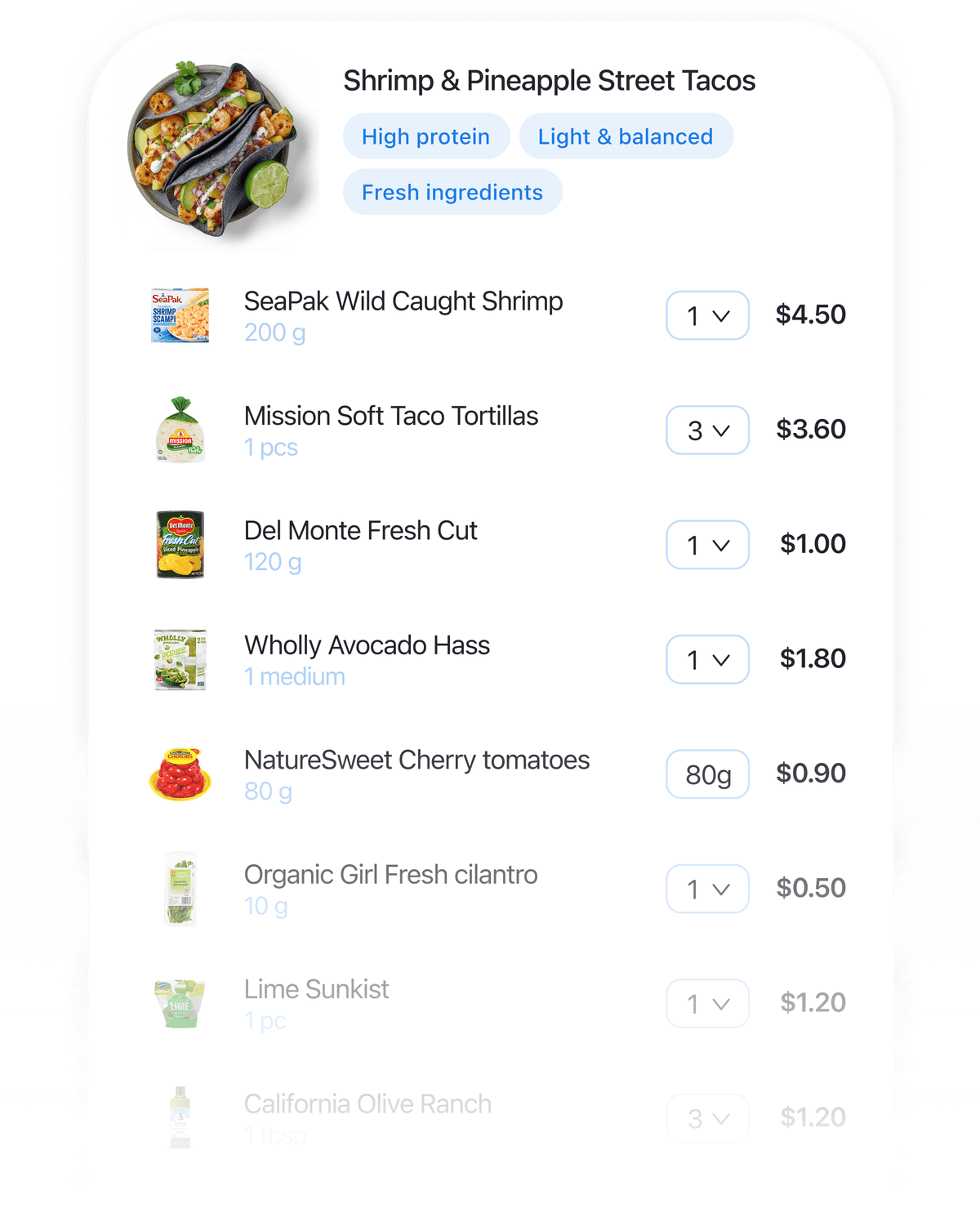Select the Organic Girl Fresh cilantro title

click(x=390, y=874)
